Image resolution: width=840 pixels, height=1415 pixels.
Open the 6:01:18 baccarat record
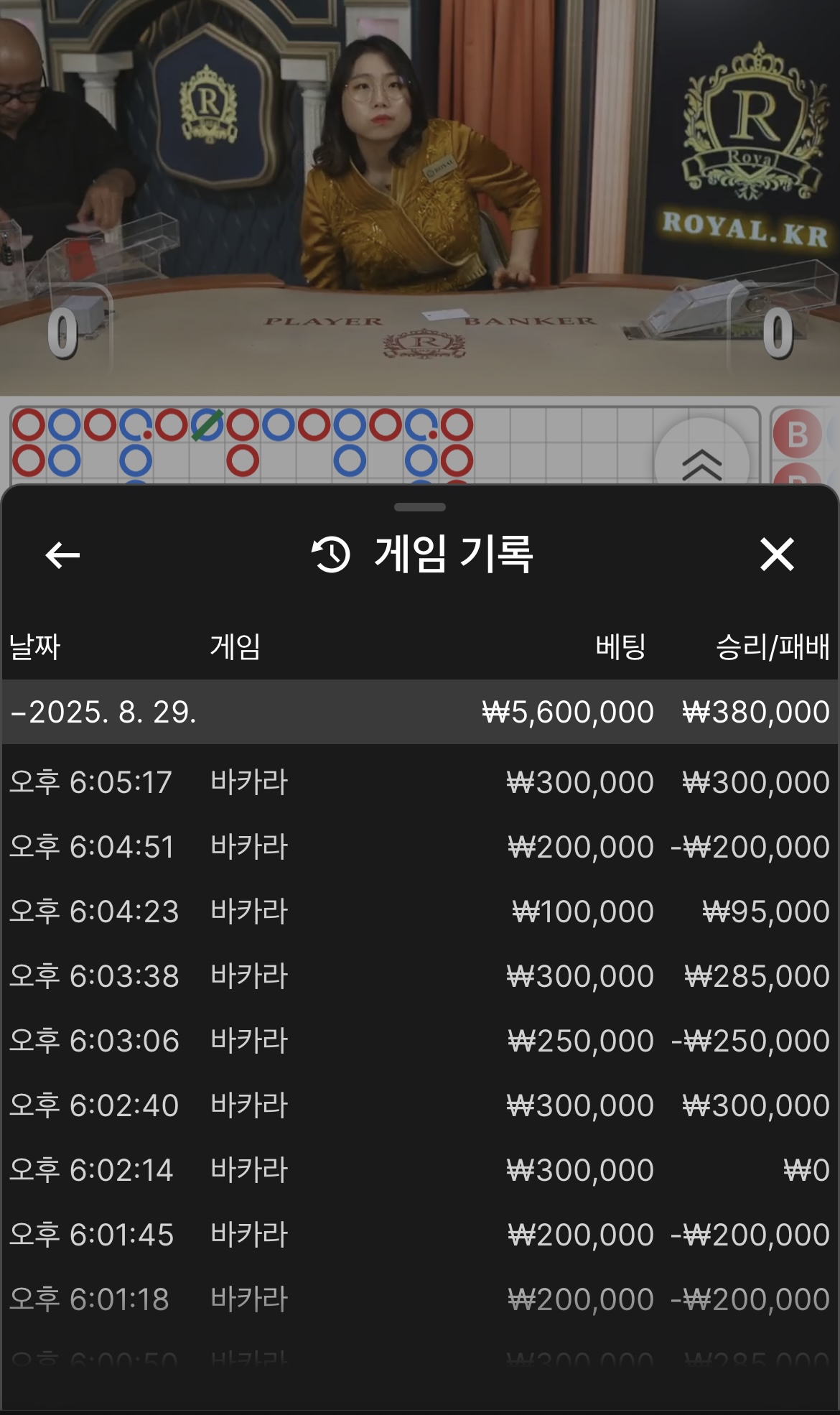tap(420, 1299)
